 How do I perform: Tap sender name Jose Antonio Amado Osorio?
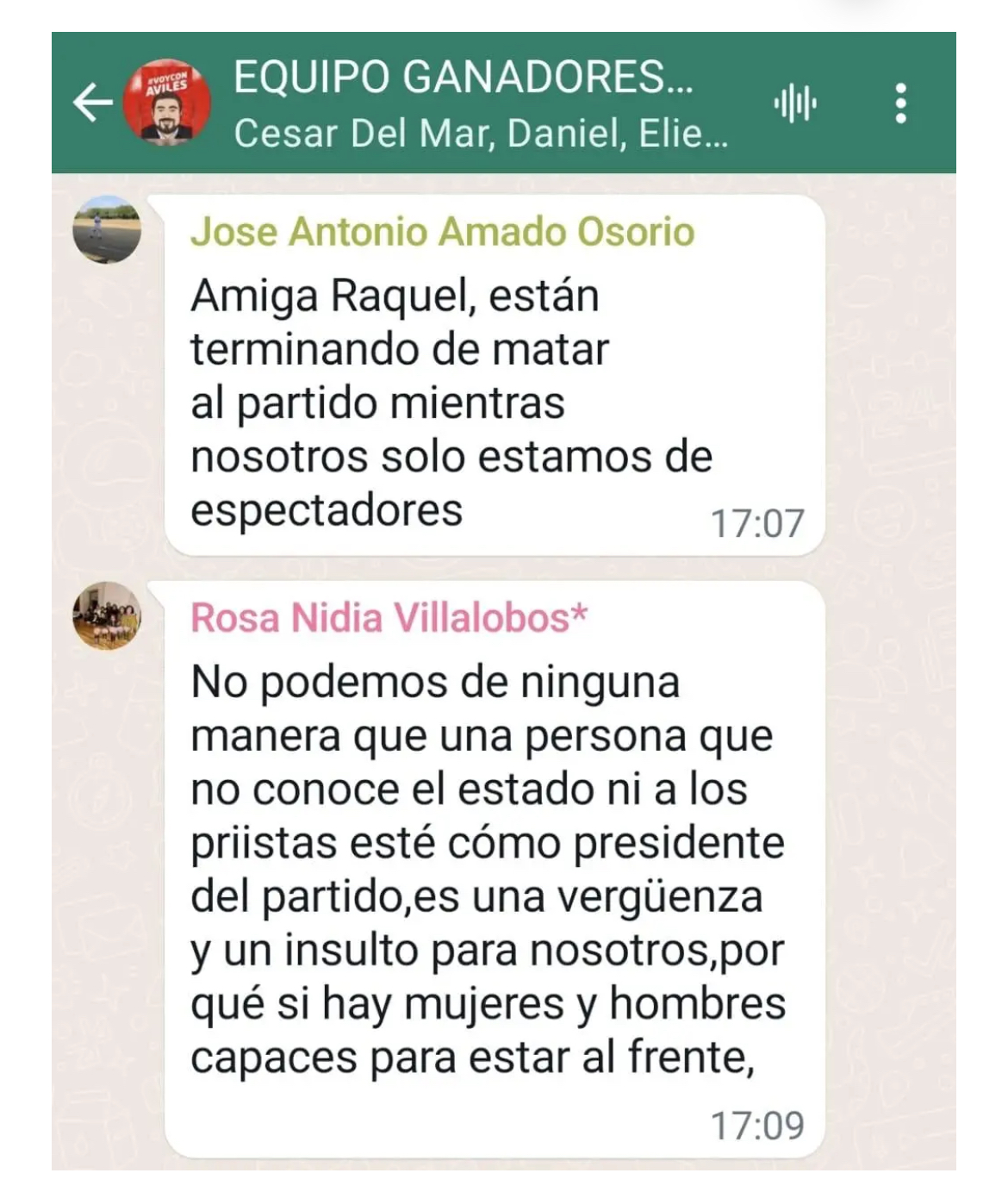442,232
